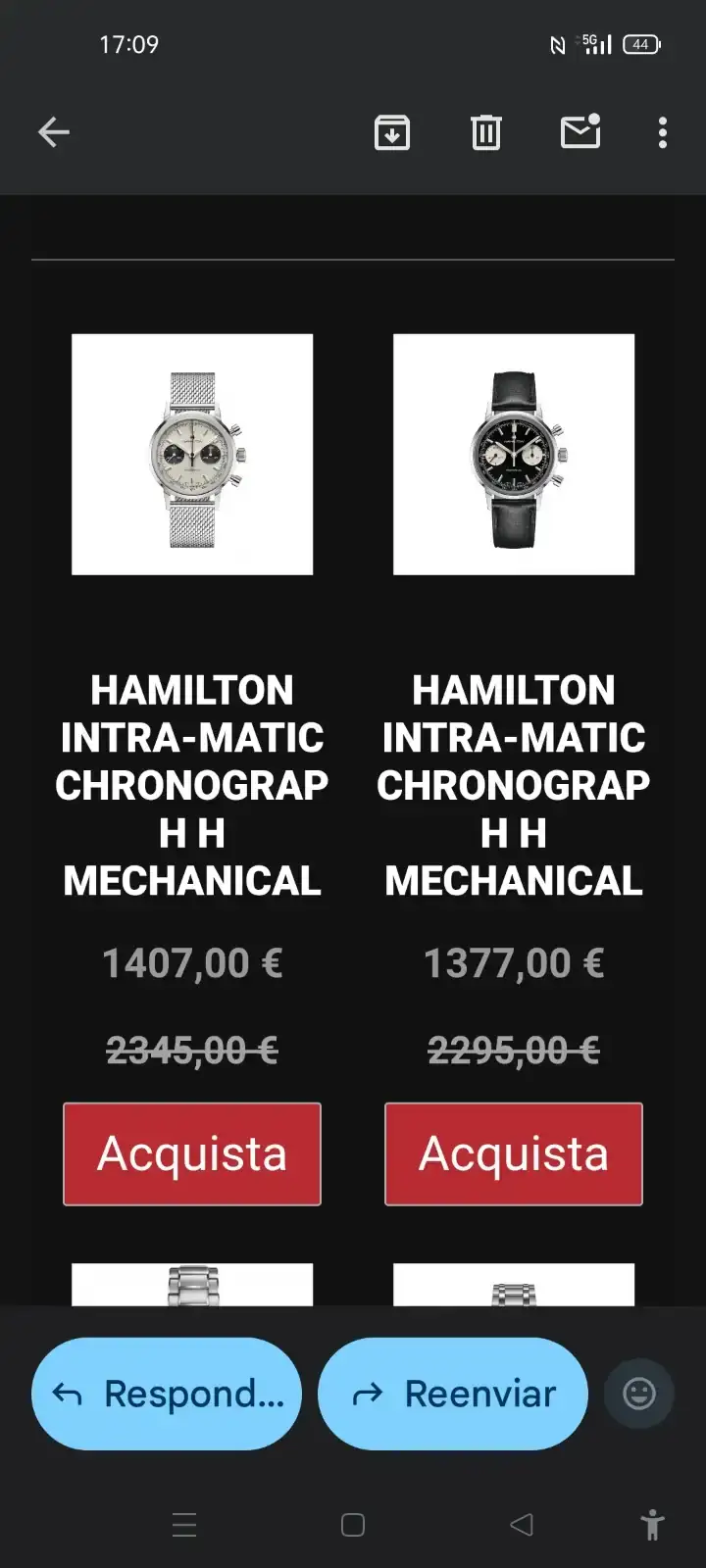
Task: Open the black leather-strap Hamilton watch image
Action: coord(514,455)
